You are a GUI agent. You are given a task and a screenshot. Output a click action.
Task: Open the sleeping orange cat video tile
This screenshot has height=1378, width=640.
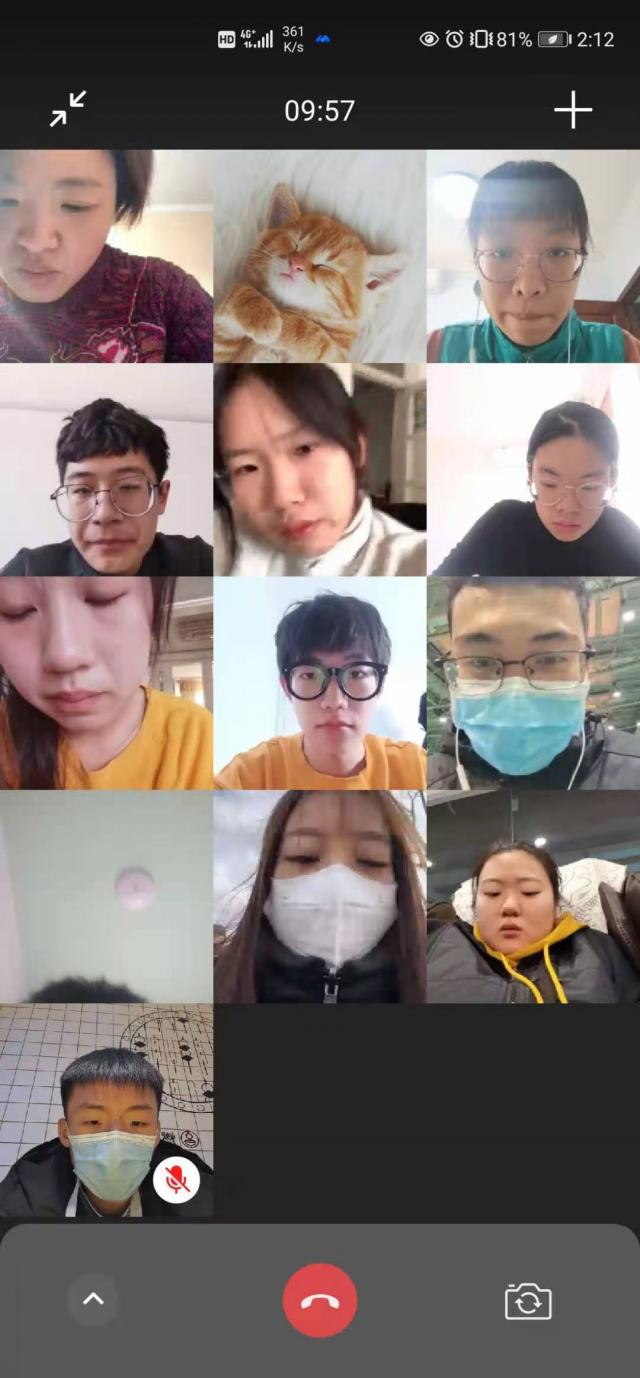pos(320,256)
